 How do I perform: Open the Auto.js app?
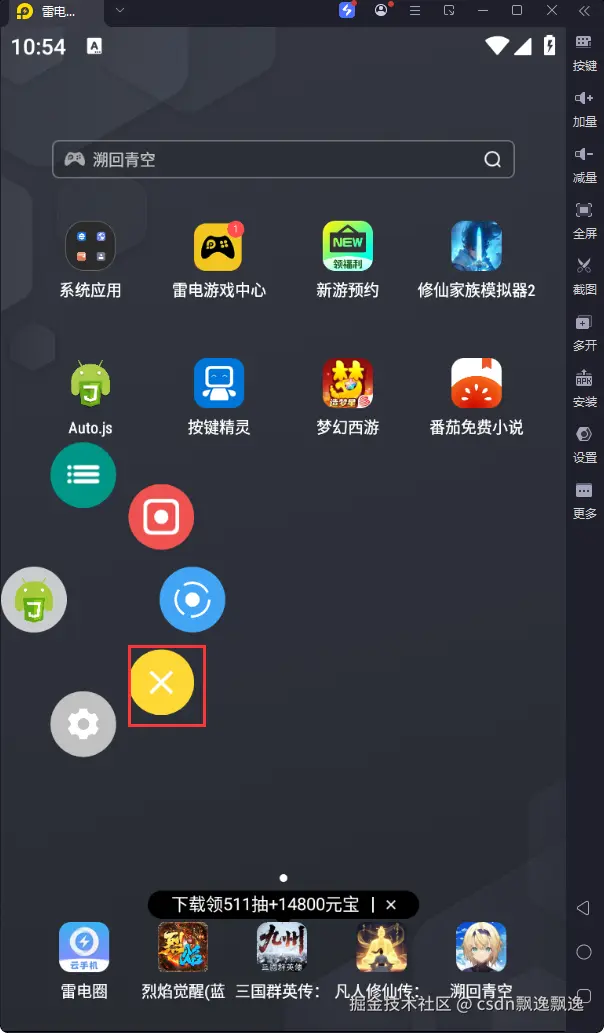pos(90,385)
